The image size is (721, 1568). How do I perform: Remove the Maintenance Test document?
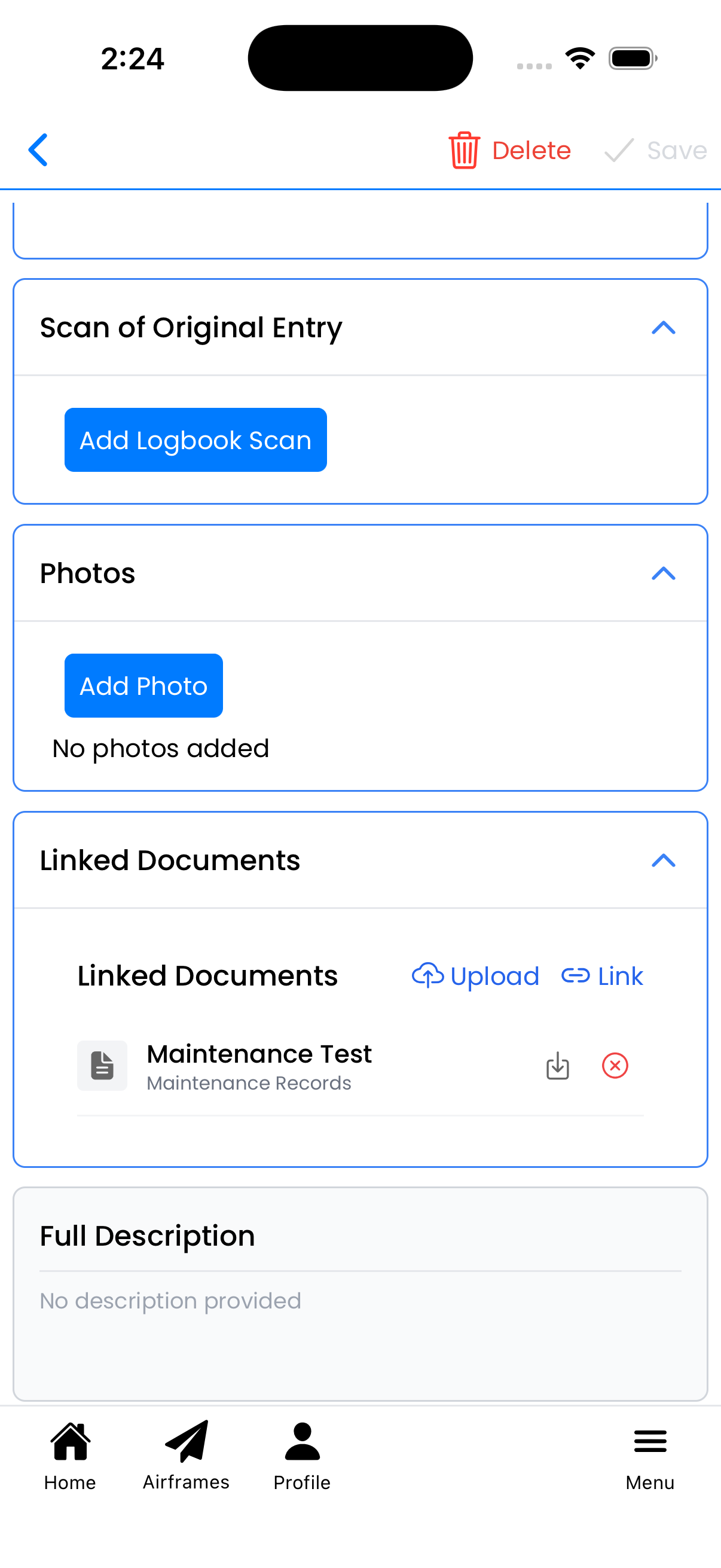click(x=615, y=1065)
